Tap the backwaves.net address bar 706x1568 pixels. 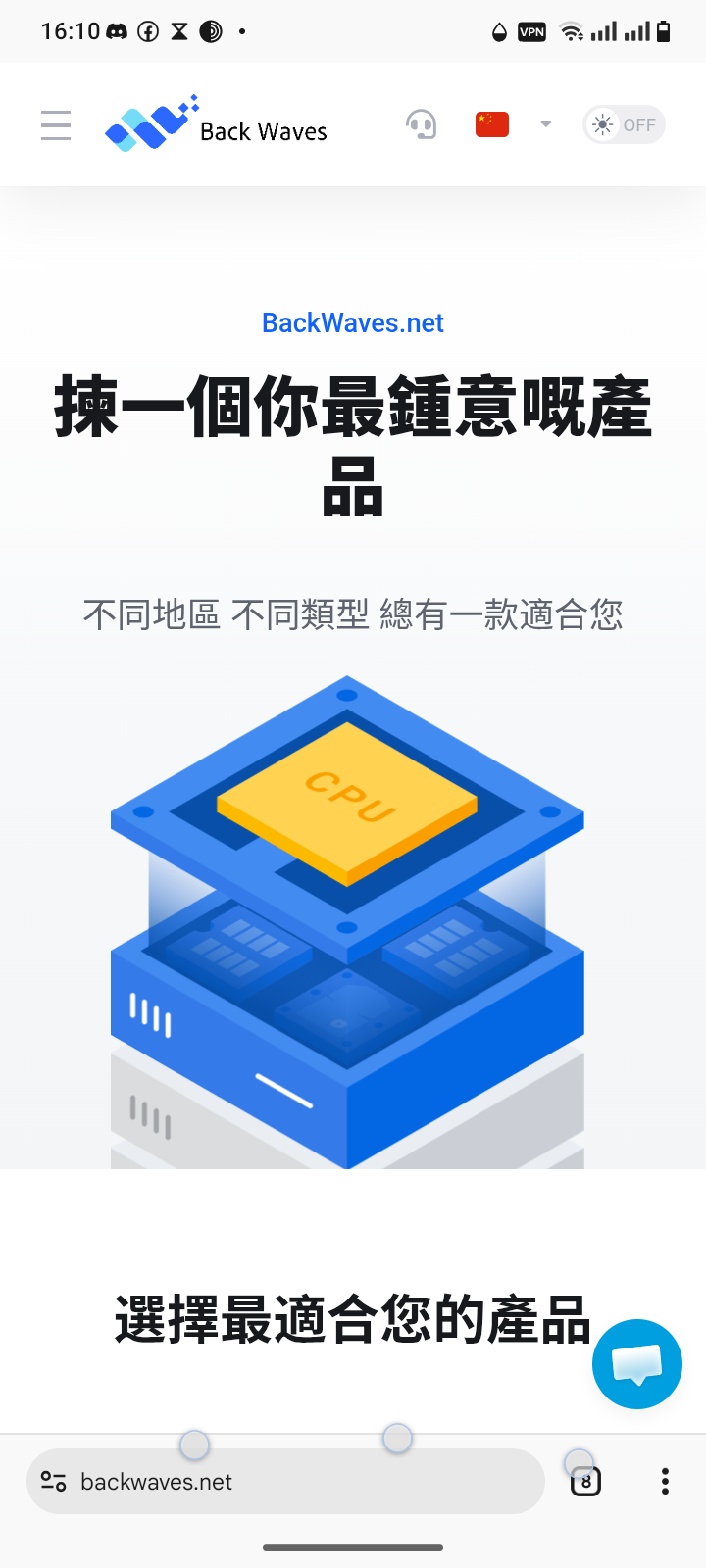294,1481
